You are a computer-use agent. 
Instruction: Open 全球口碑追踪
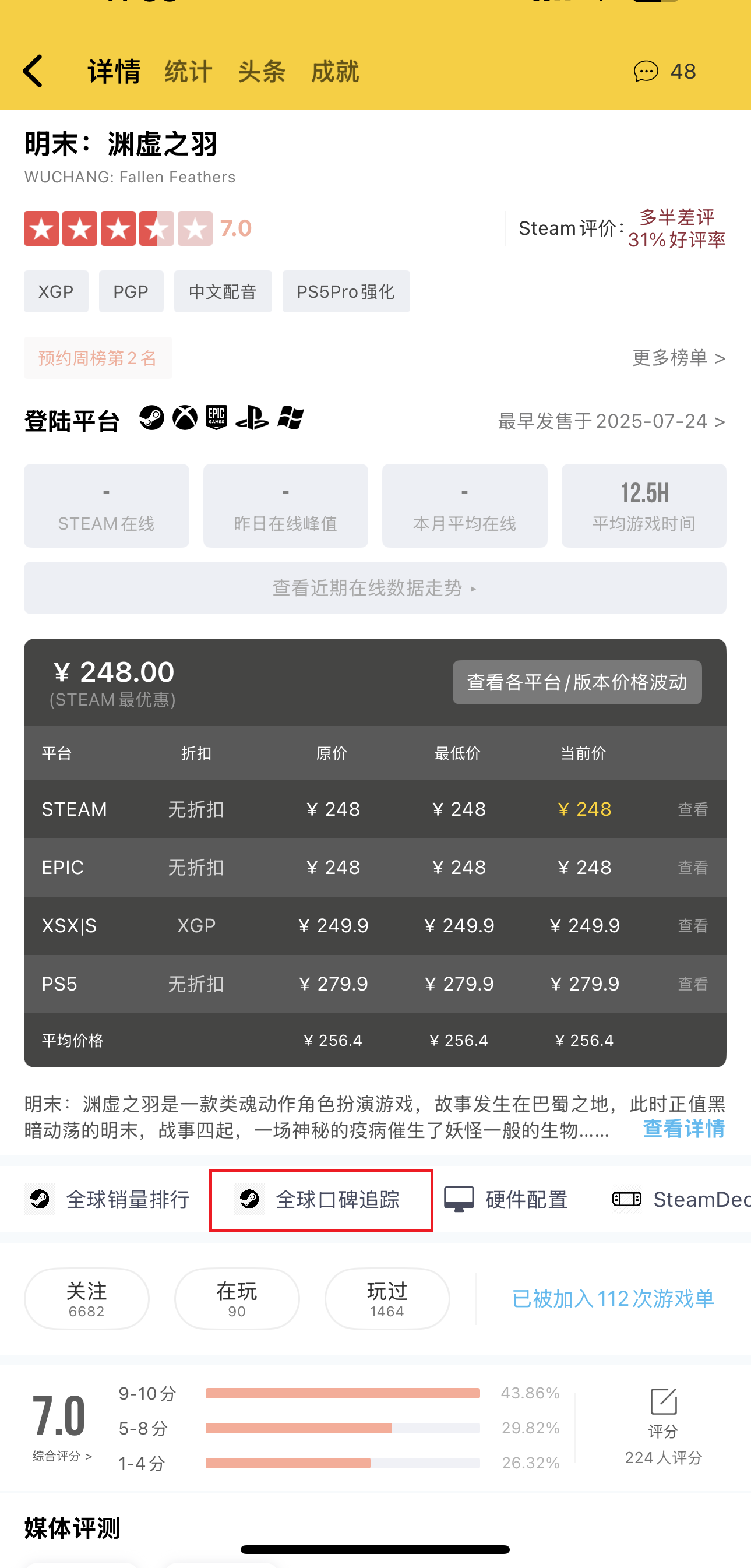(x=320, y=1200)
